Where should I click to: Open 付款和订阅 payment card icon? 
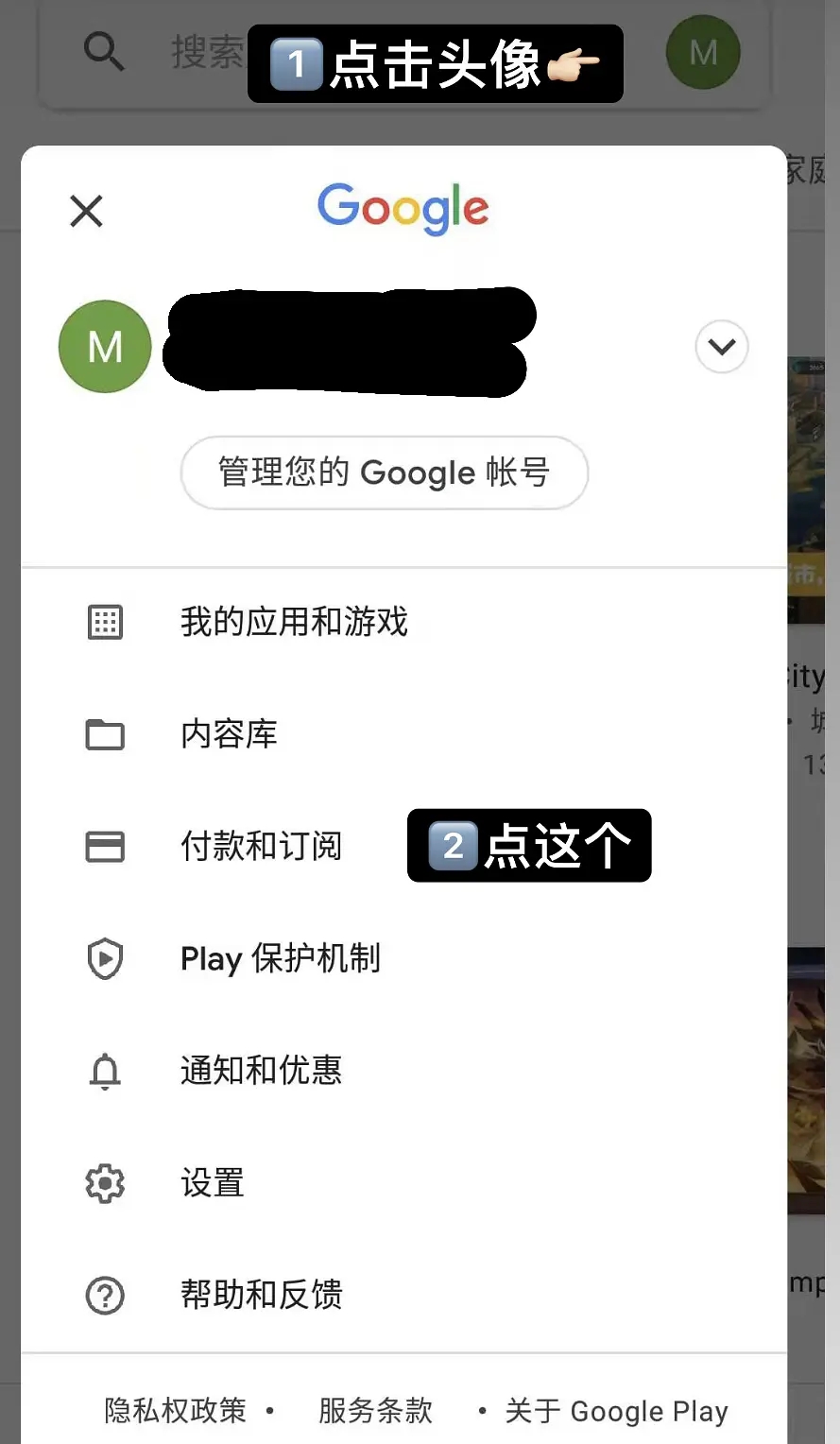tap(104, 847)
